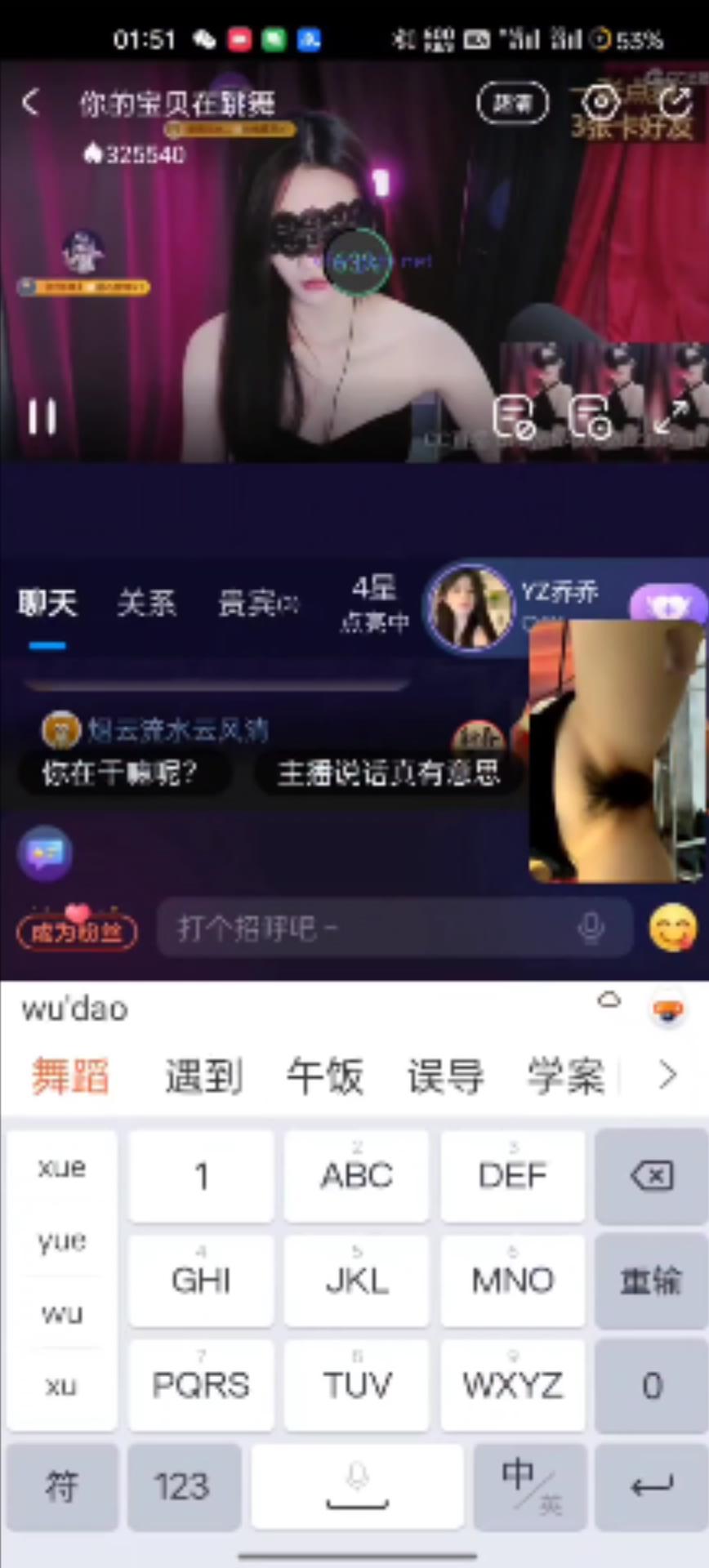709x1568 pixels.
Task: Select the 聊天 tab
Action: pos(47,604)
